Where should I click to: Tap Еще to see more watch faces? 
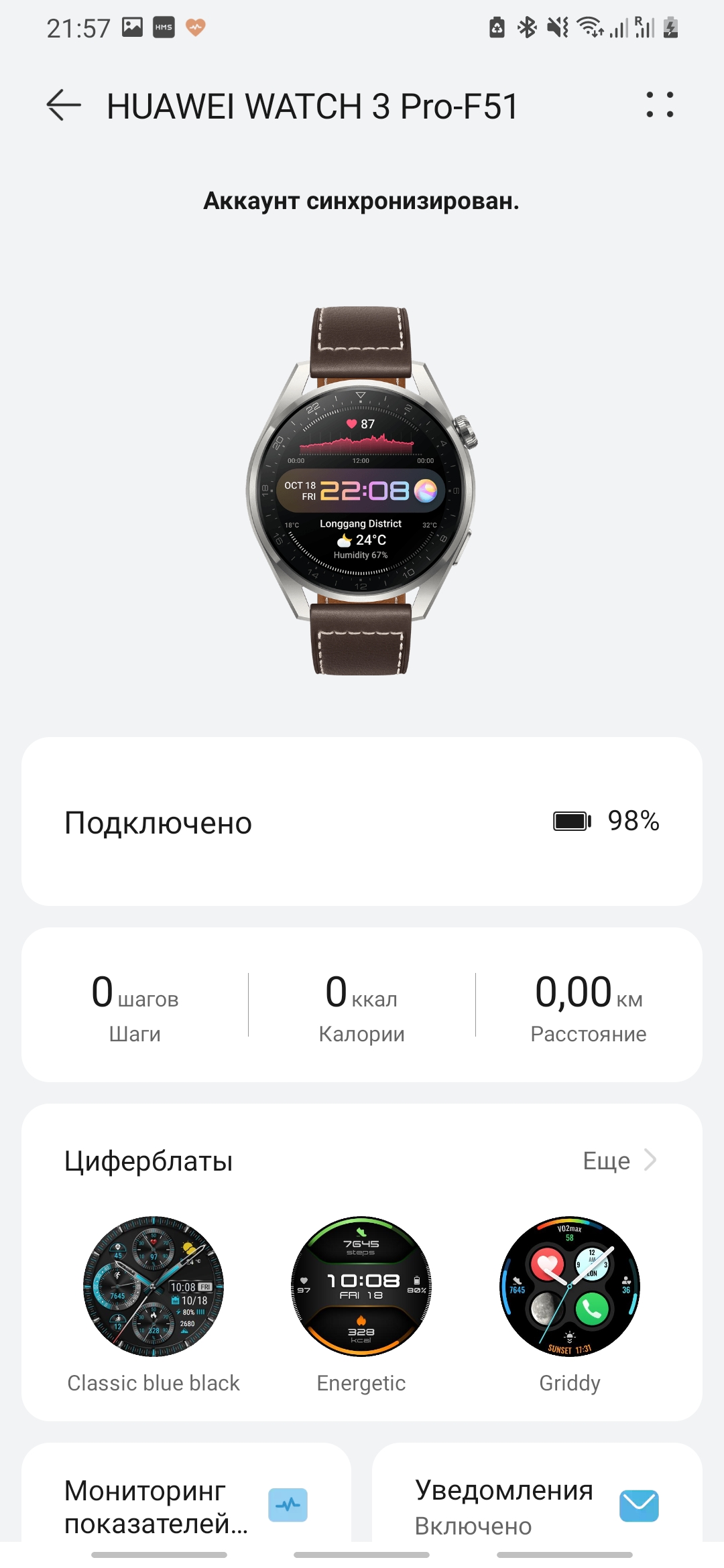point(619,1161)
